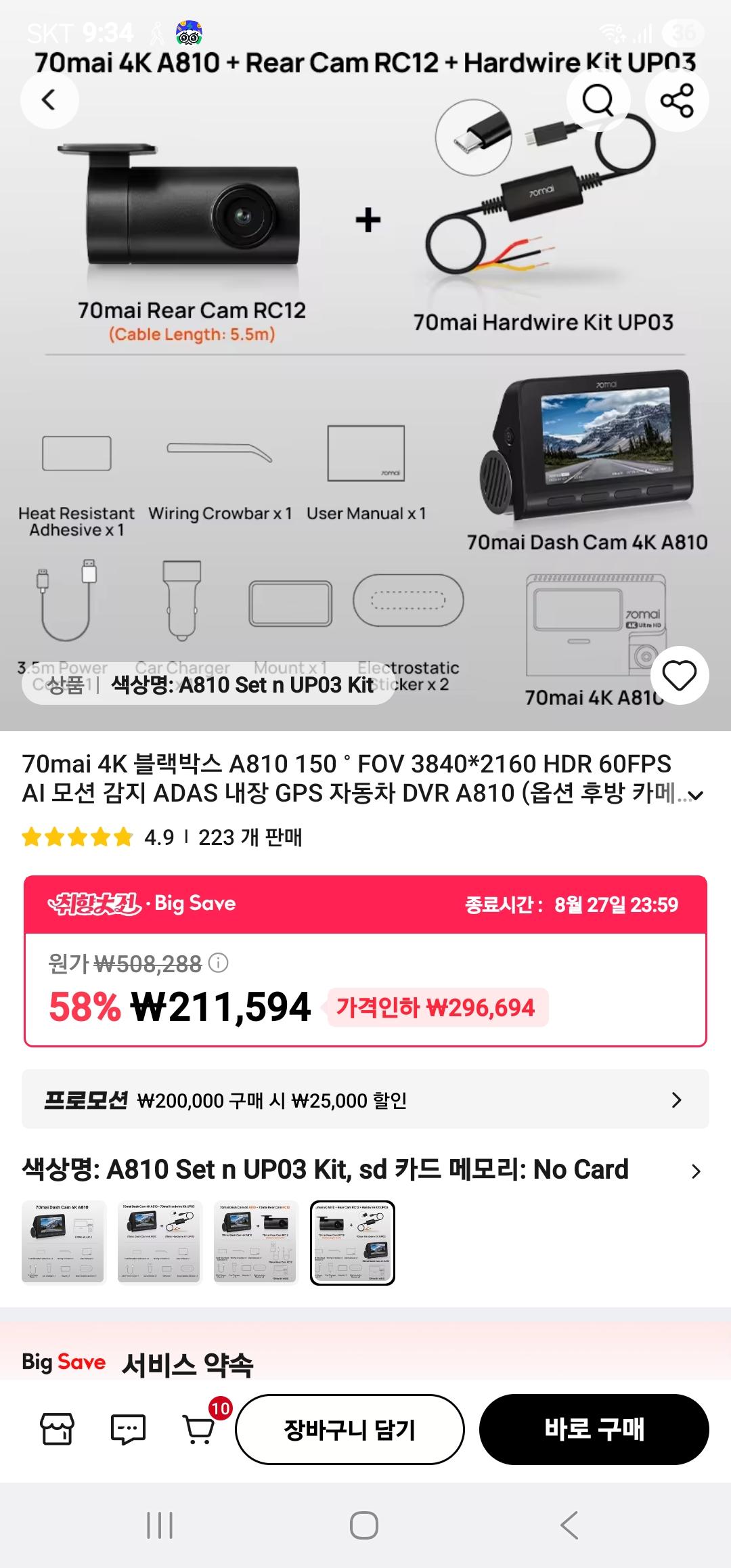
Task: Share this 70mai product
Action: 677,100
